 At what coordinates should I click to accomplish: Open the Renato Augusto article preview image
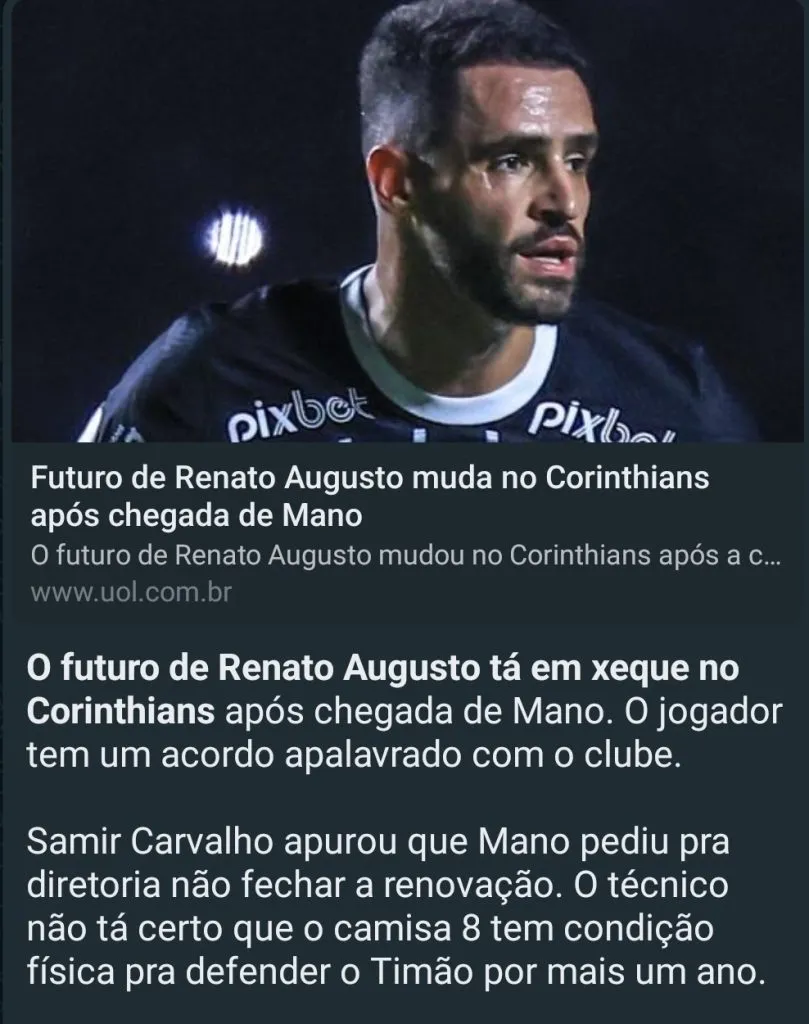[404, 222]
